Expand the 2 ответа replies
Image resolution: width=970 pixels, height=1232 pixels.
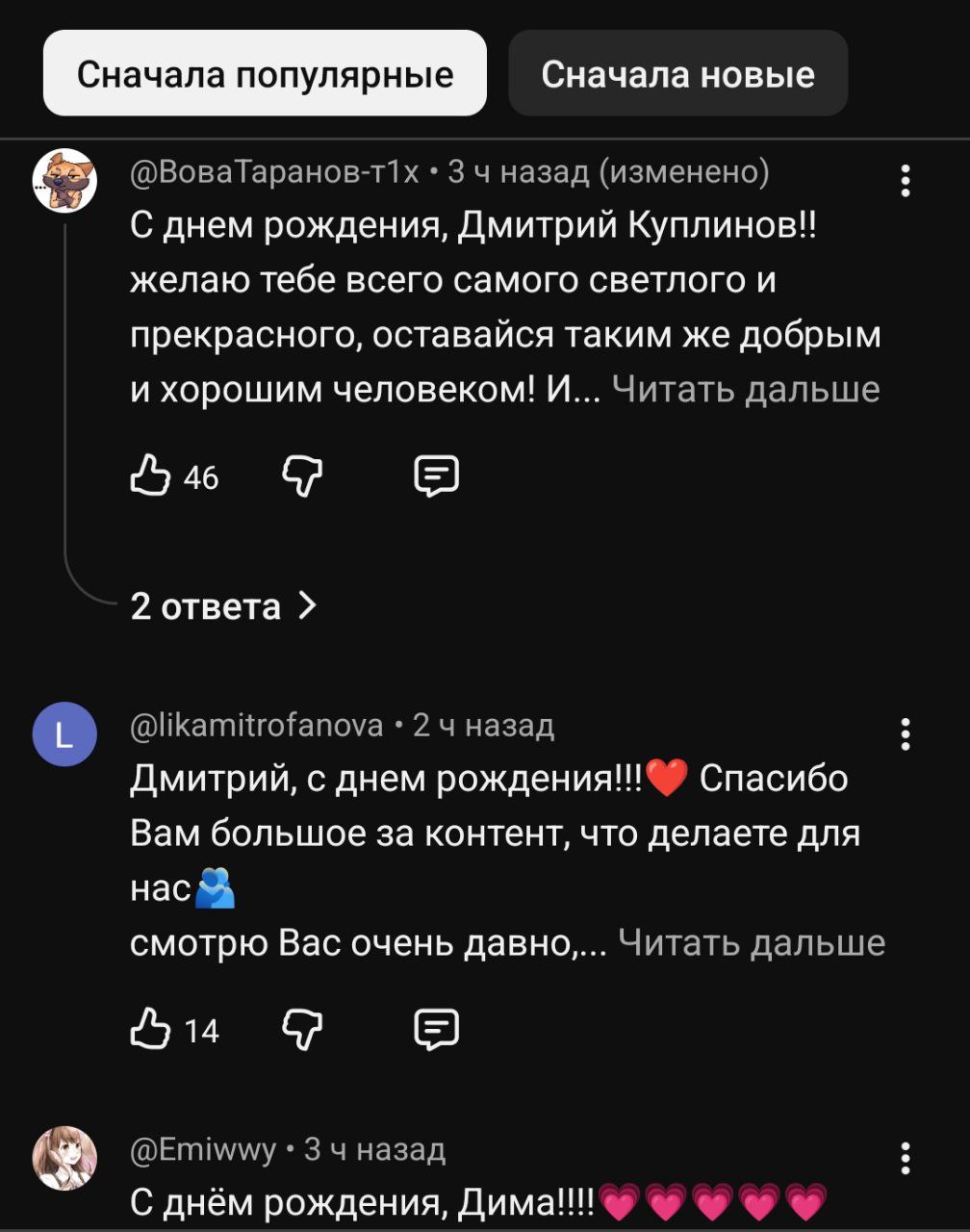click(222, 606)
